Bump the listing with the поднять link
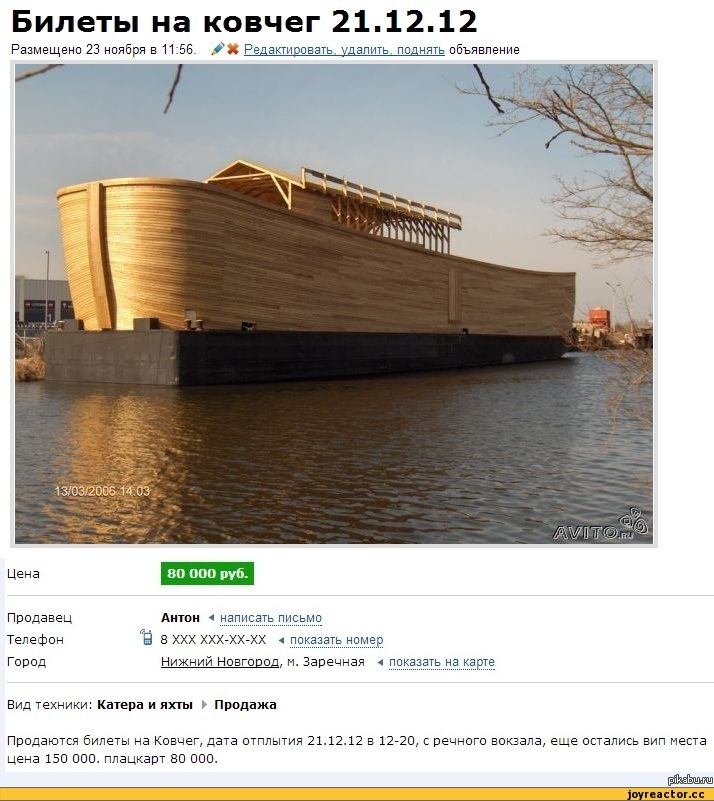Image resolution: width=714 pixels, height=801 pixels. 421,49
